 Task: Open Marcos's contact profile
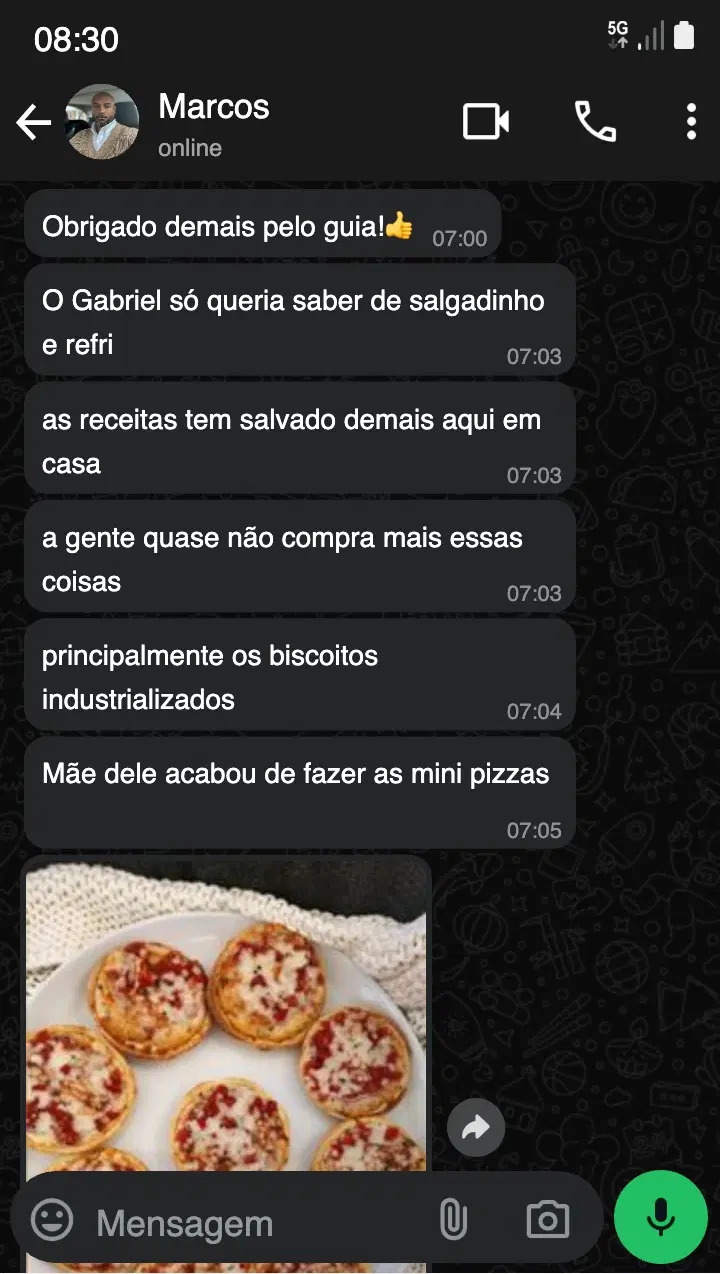(x=213, y=123)
